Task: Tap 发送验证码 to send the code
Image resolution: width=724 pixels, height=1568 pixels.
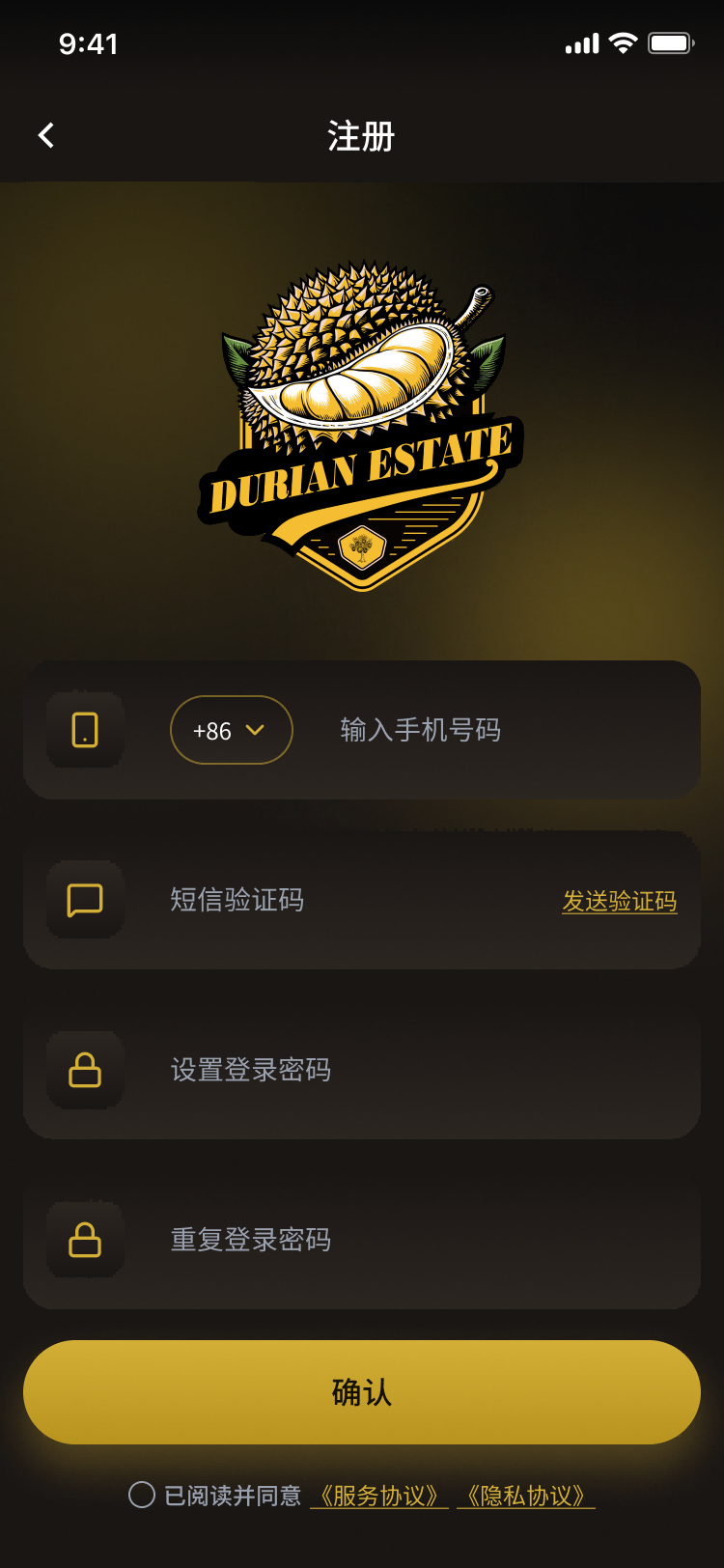Action: 621,900
